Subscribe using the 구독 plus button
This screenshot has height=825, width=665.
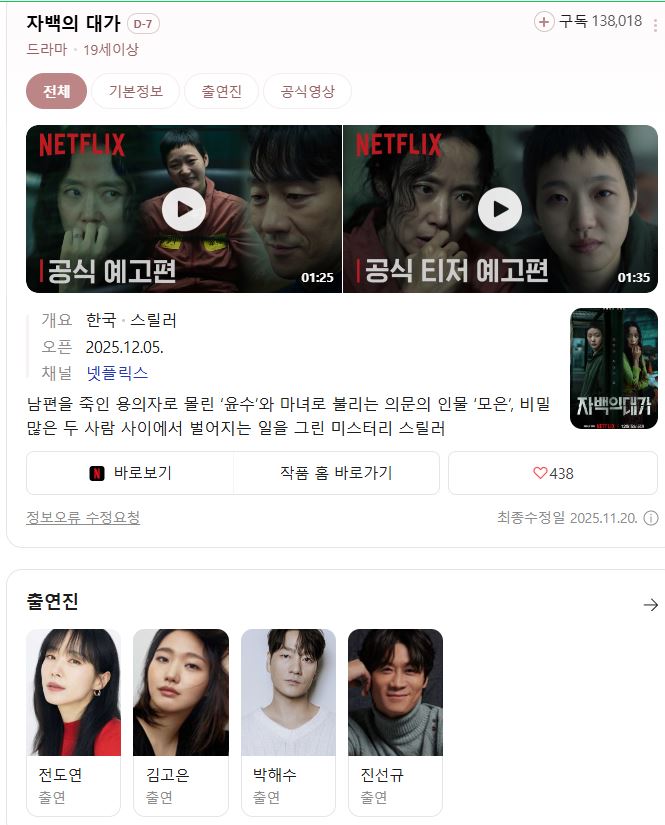click(544, 22)
